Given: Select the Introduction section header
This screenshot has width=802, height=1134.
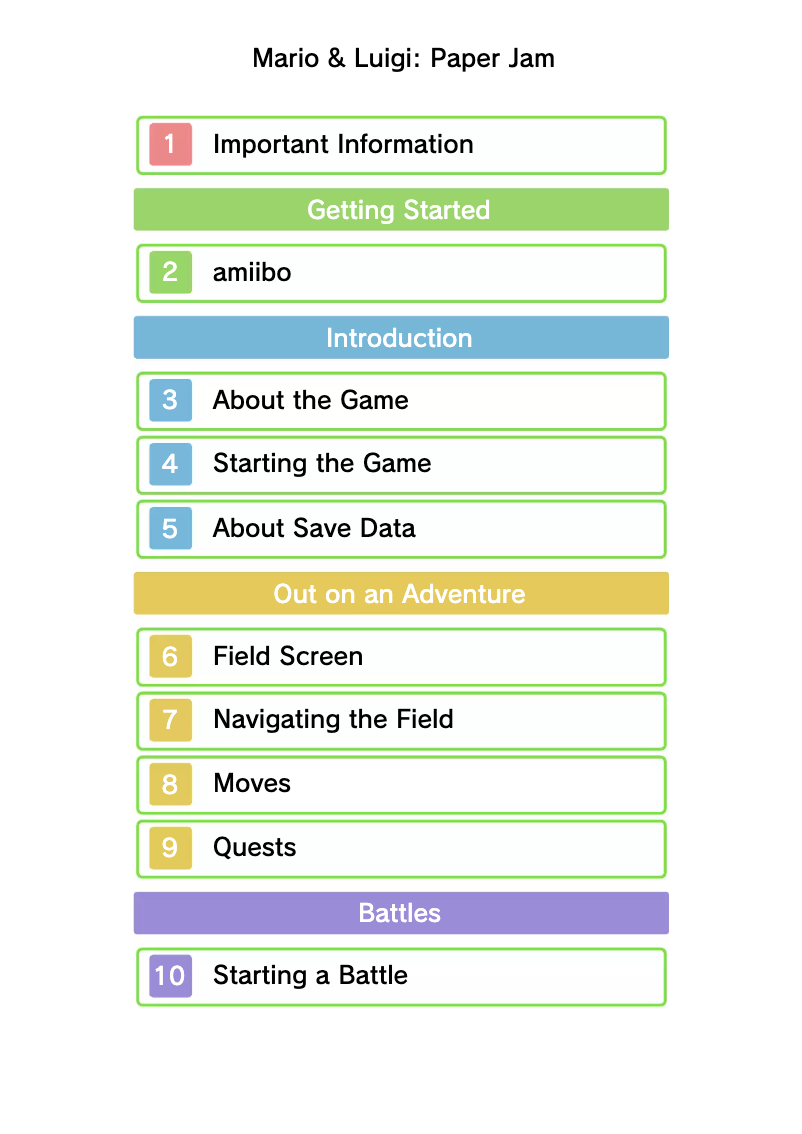Looking at the screenshot, I should (400, 337).
